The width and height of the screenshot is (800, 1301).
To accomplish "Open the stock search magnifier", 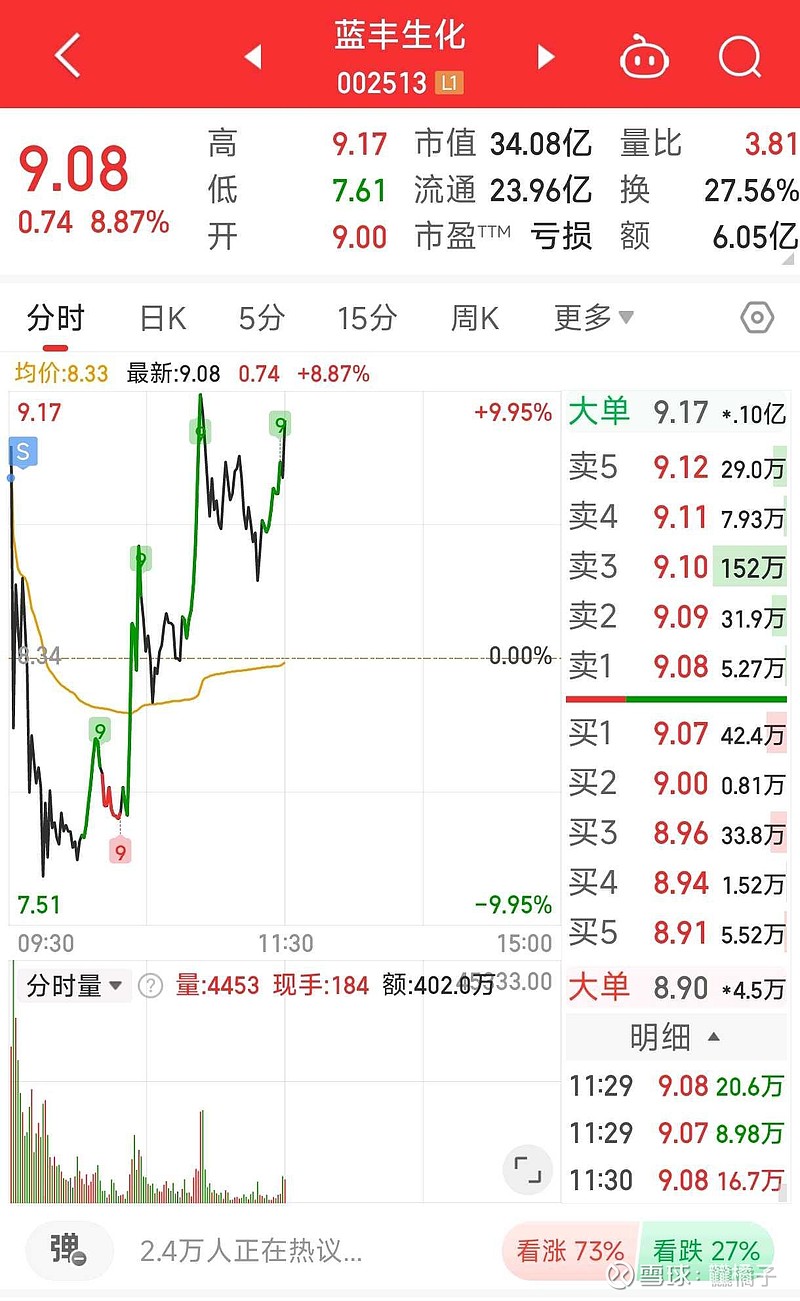I will pyautogui.click(x=740, y=57).
